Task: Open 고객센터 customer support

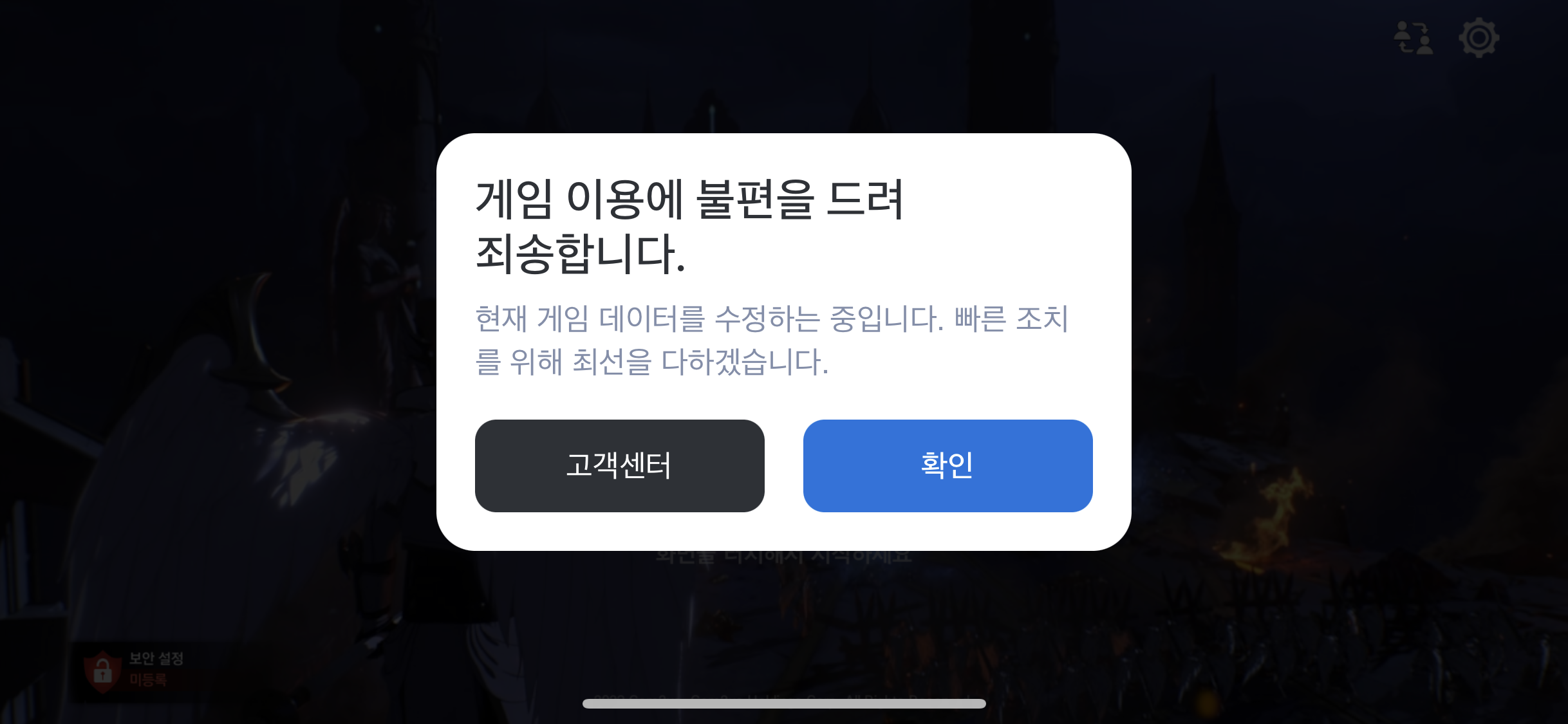Action: click(619, 465)
